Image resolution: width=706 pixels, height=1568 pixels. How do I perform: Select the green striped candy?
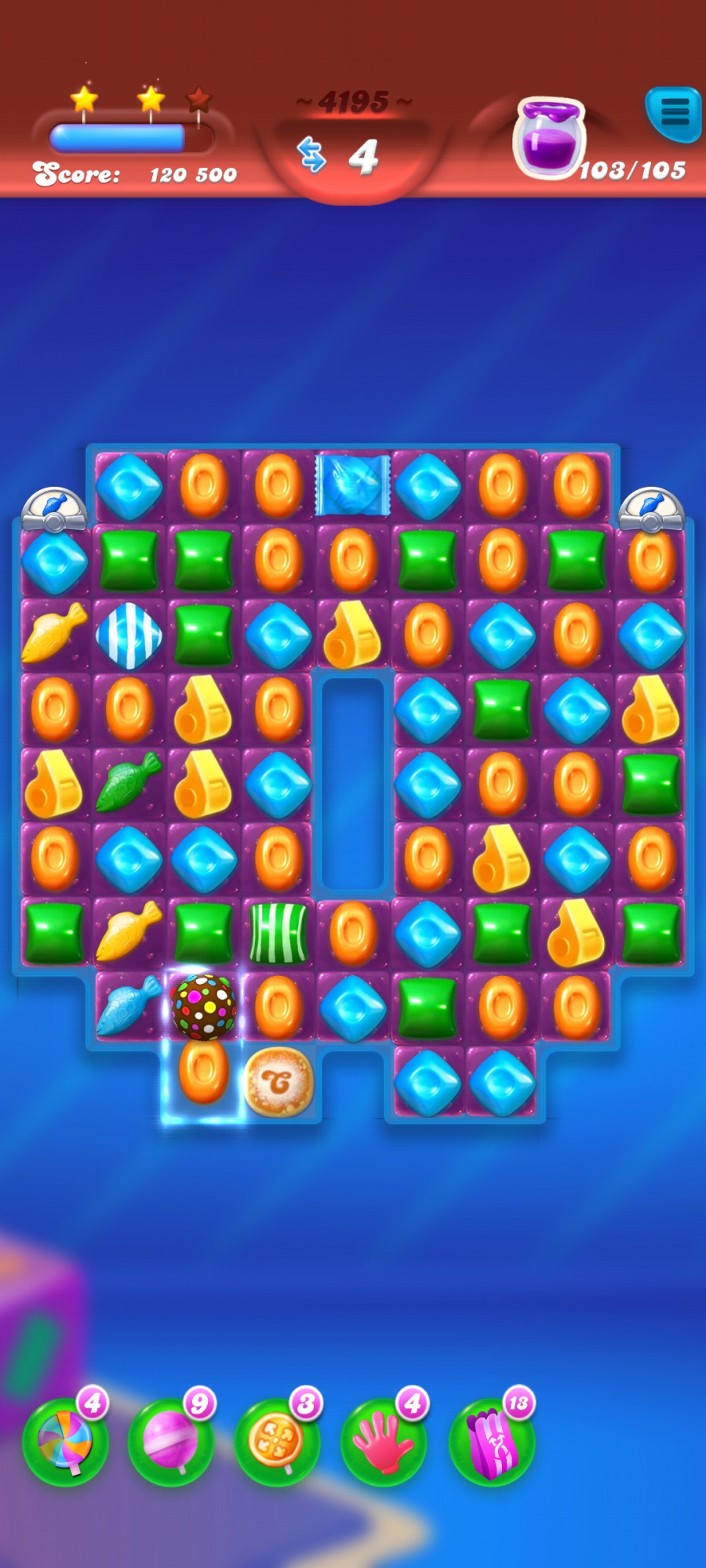click(x=278, y=933)
